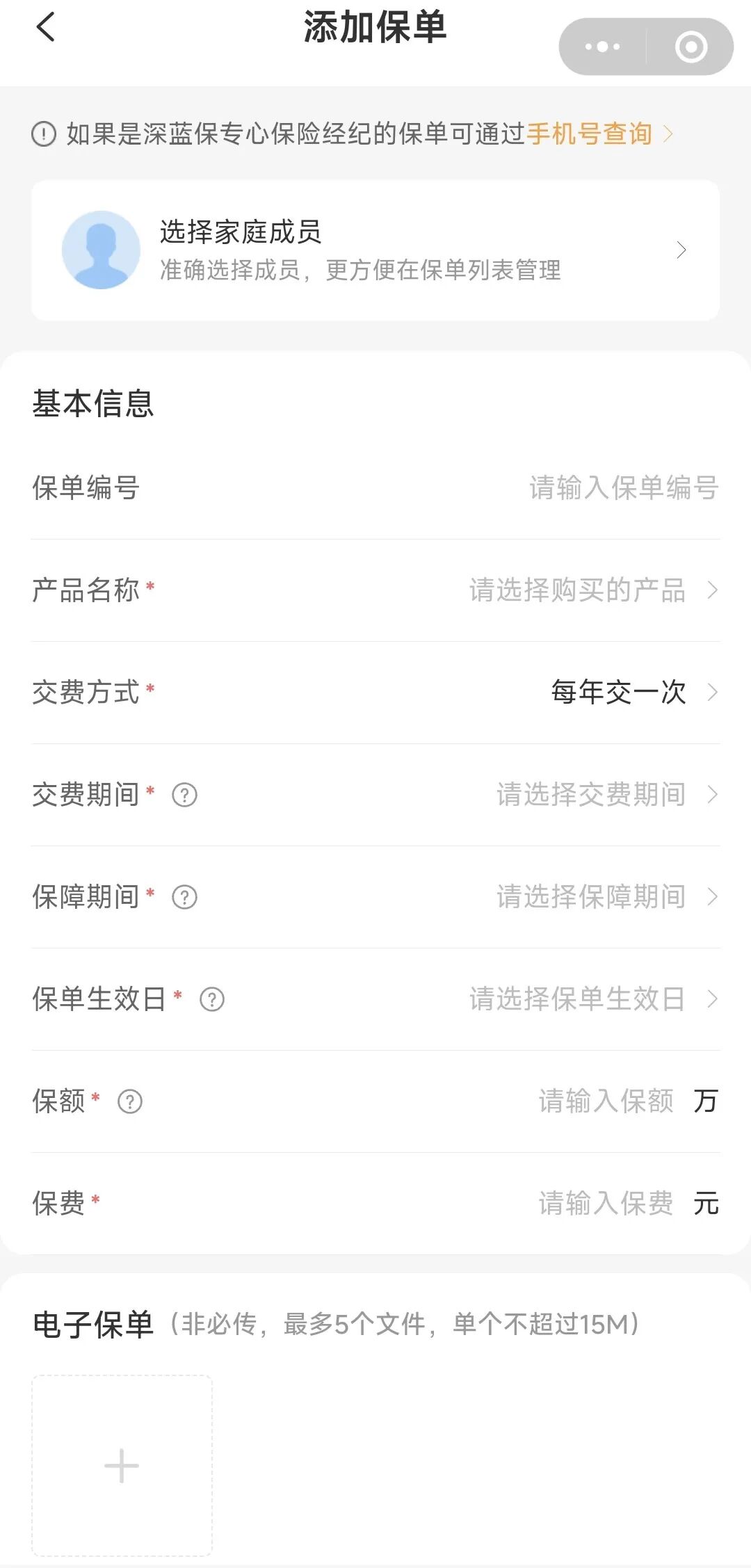Close the mini program via circle button
This screenshot has height=1568, width=751.
(x=691, y=47)
